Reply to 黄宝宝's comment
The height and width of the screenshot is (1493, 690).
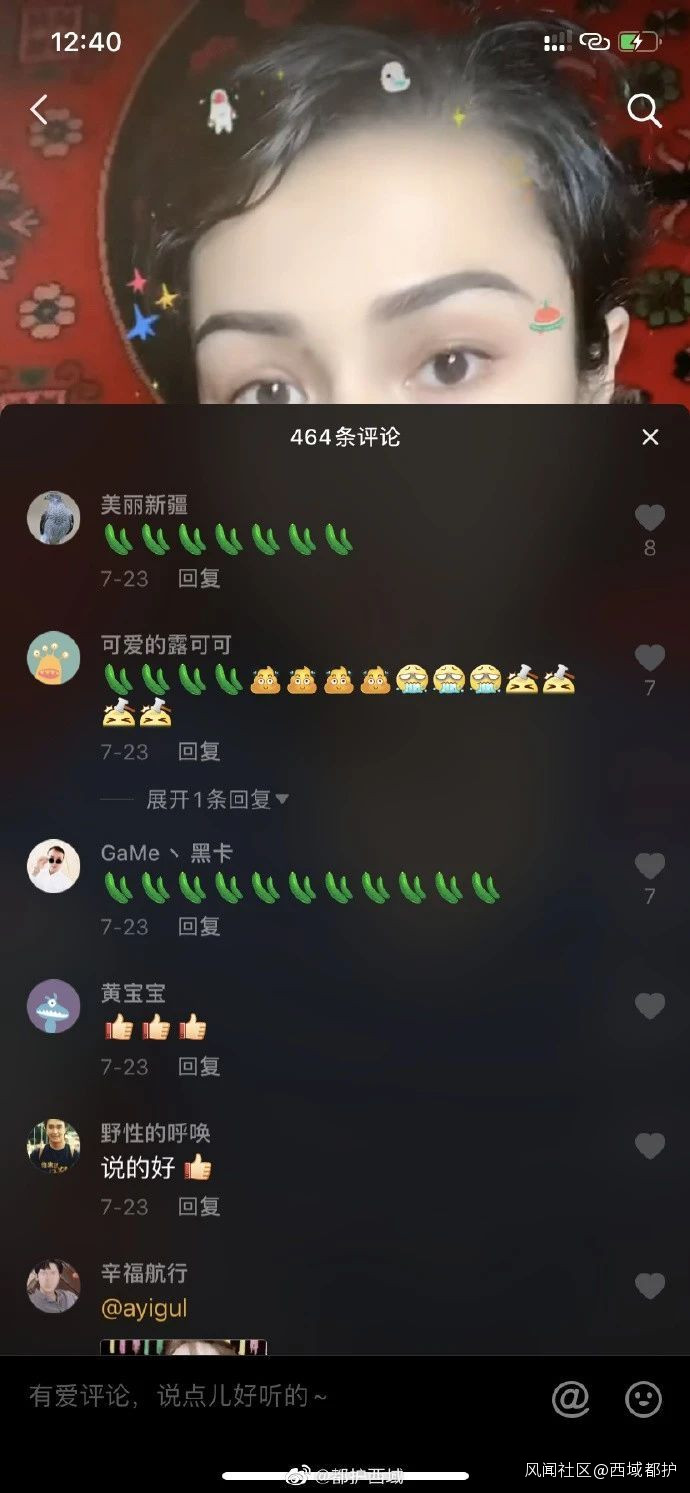[199, 1066]
